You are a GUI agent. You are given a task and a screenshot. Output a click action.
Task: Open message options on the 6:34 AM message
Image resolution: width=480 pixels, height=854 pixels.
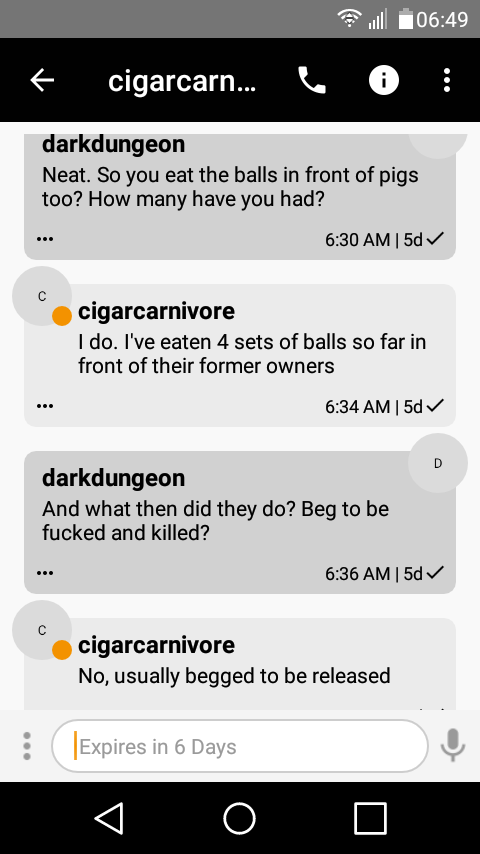pos(45,406)
